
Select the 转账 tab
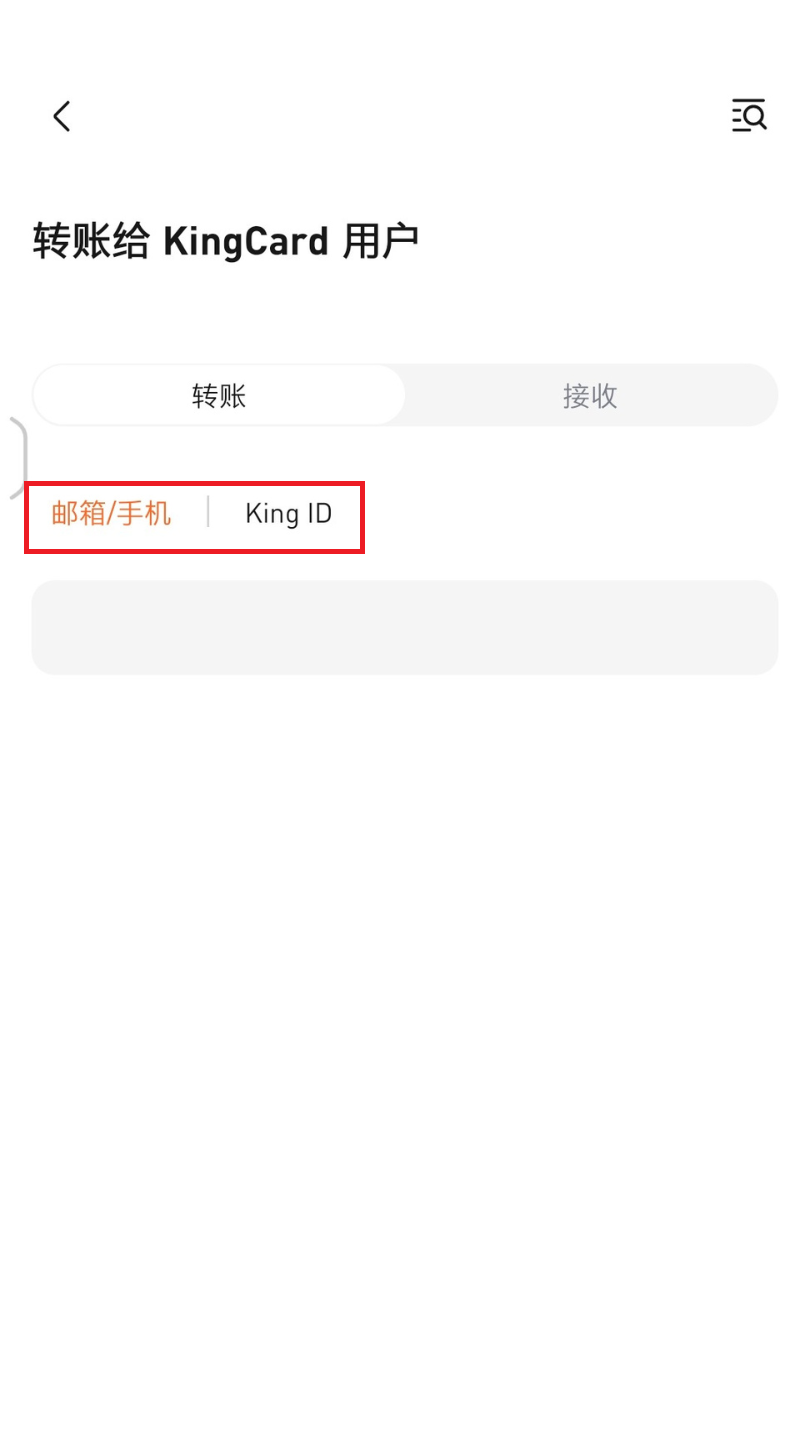tap(219, 396)
